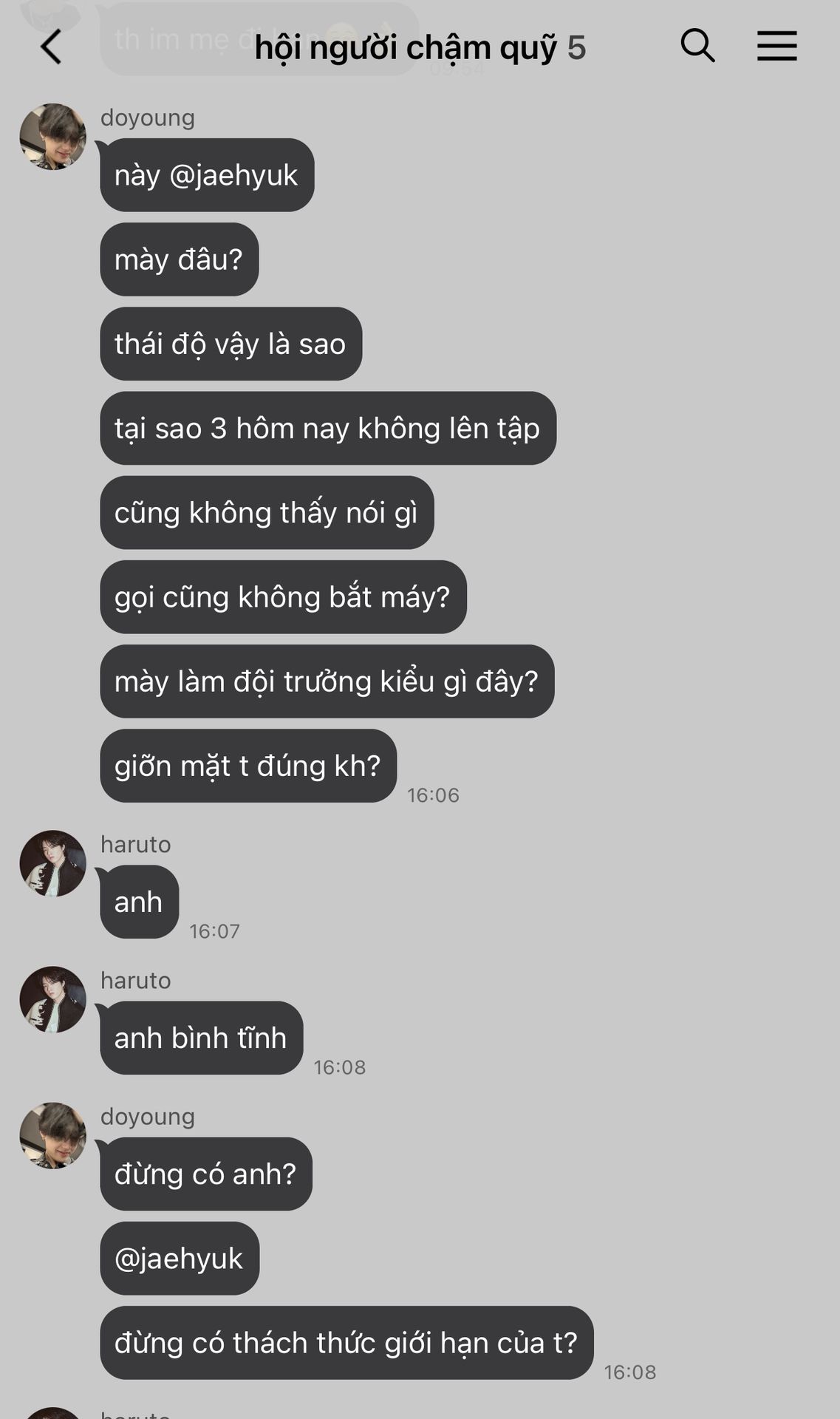Screen dimensions: 840x1419
Task: Open the chat menu
Action: [776, 46]
